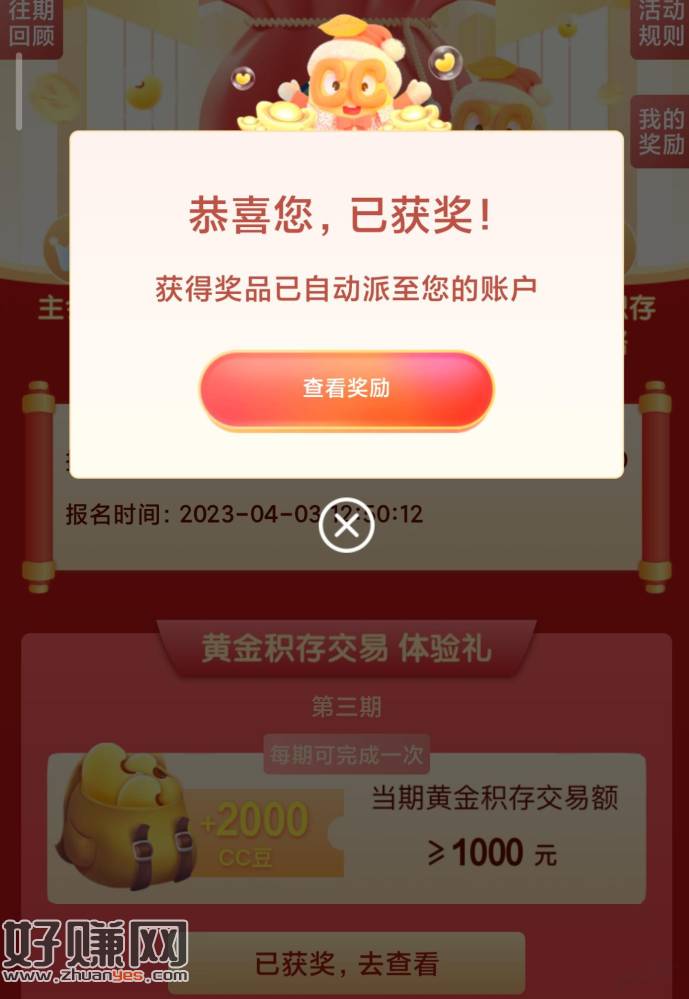Open 活动规则 activity rules
689x999 pixels.
click(x=661, y=25)
